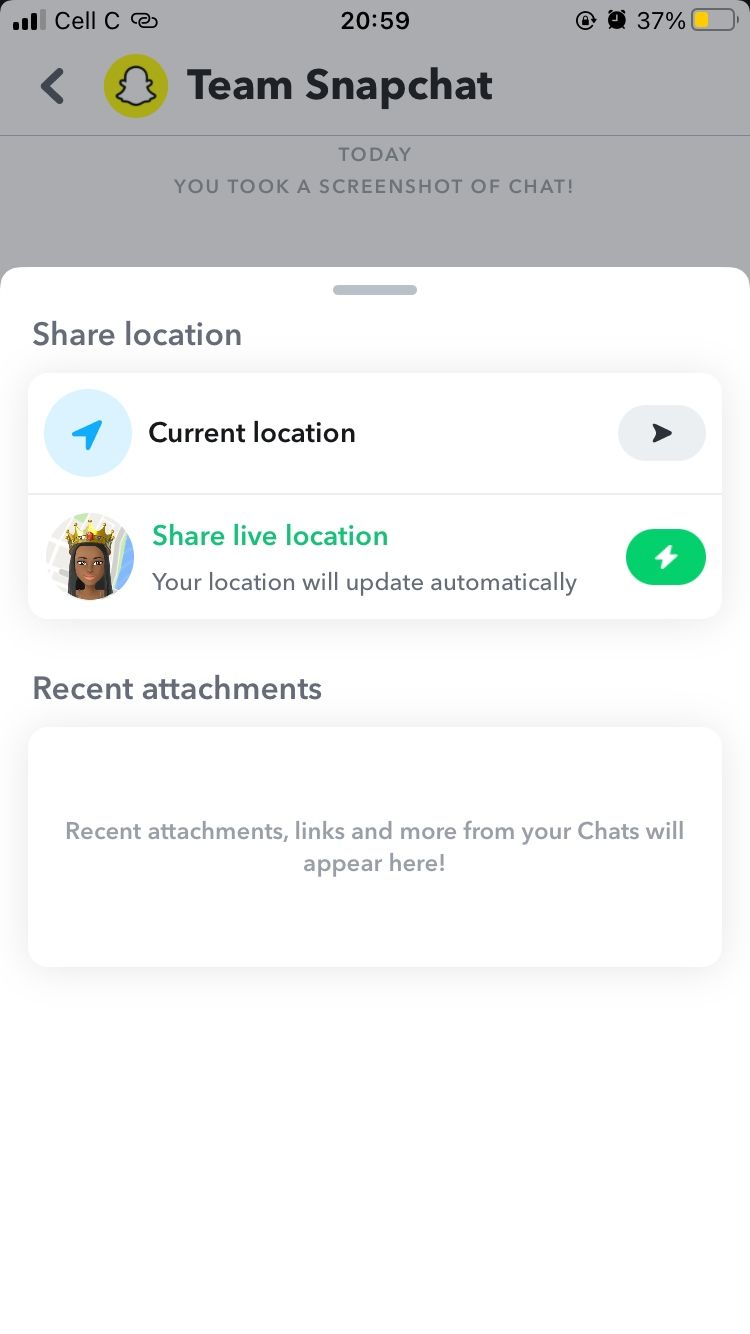Viewport: 750px width, 1334px height.
Task: Tap the screenshot notification text in chat
Action: [x=374, y=186]
